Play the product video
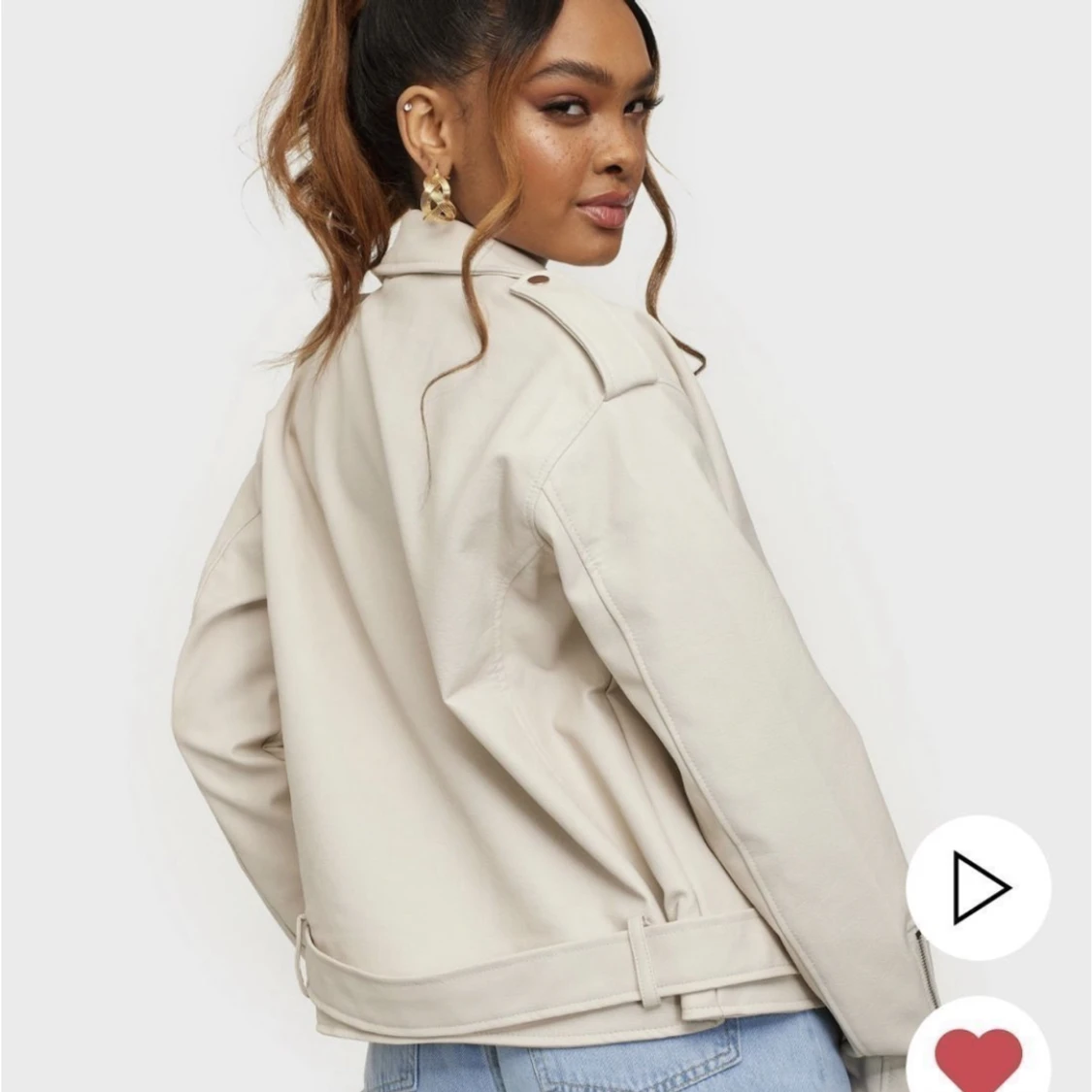Image resolution: width=1092 pixels, height=1092 pixels. point(977,887)
